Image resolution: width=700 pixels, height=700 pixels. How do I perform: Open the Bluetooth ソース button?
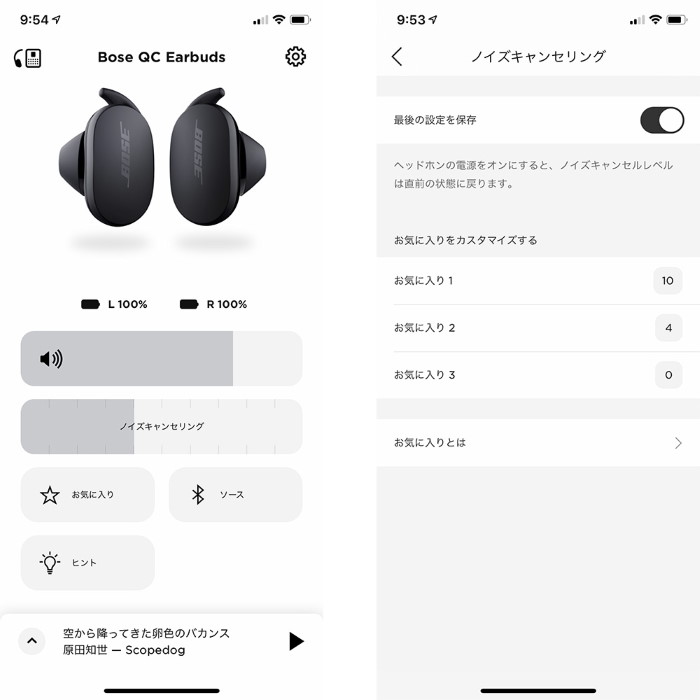tap(235, 494)
